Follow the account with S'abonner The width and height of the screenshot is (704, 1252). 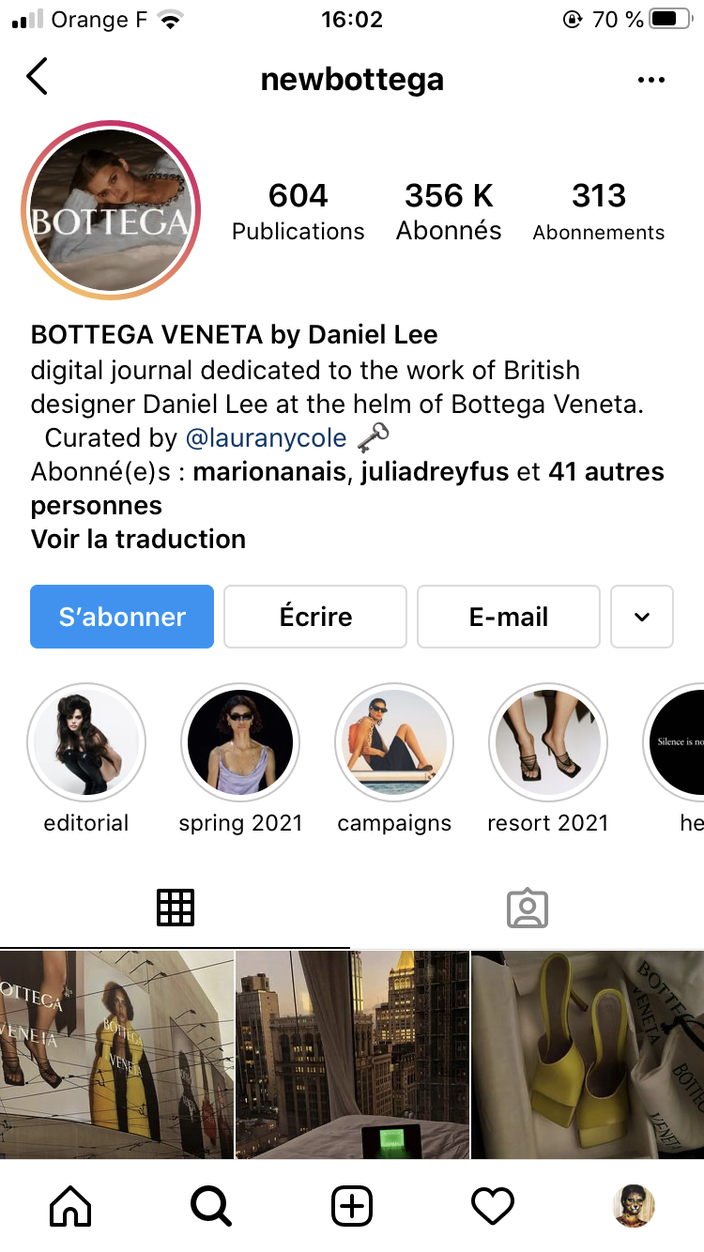pyautogui.click(x=122, y=617)
